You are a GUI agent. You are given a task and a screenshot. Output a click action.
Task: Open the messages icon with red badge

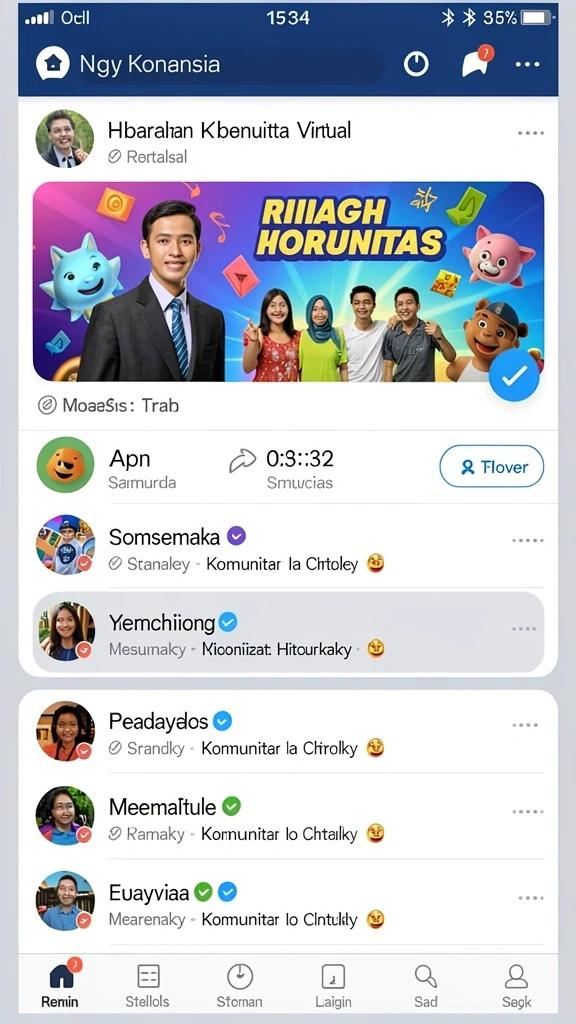477,63
